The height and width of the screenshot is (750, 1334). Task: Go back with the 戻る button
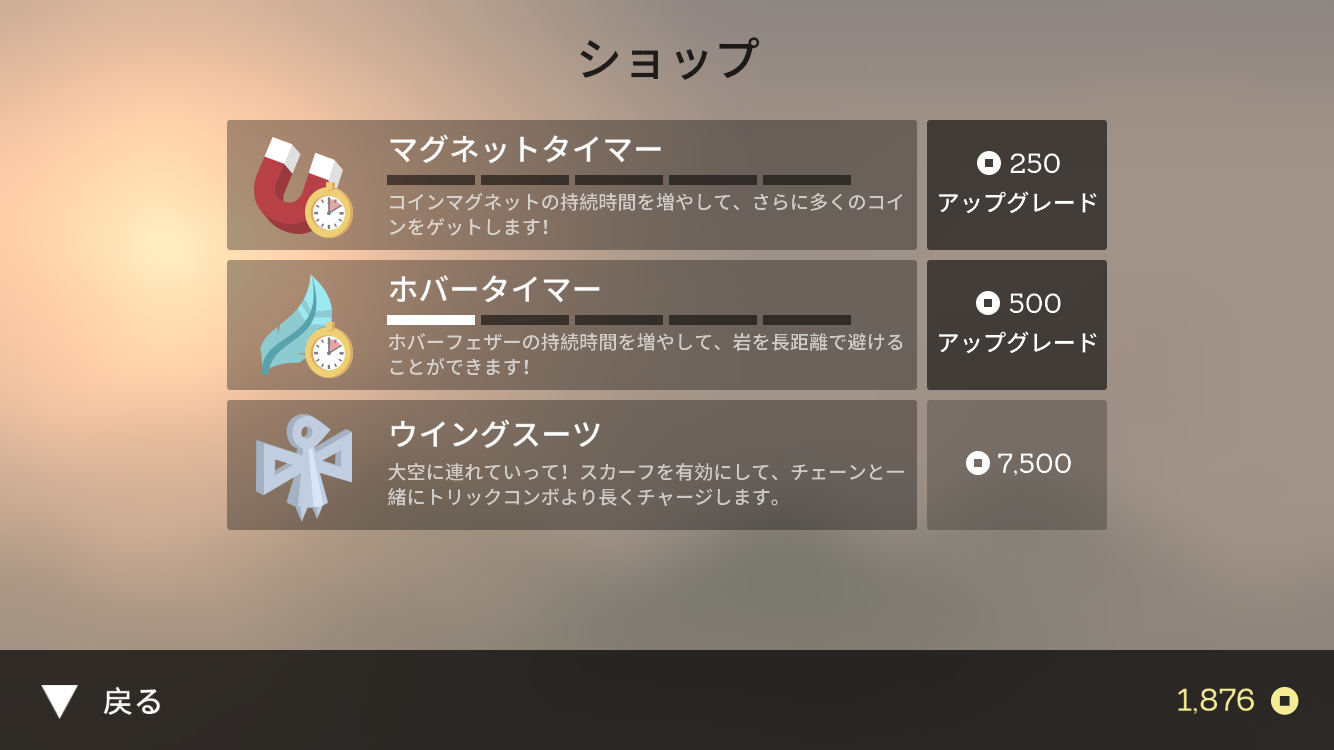coord(102,701)
